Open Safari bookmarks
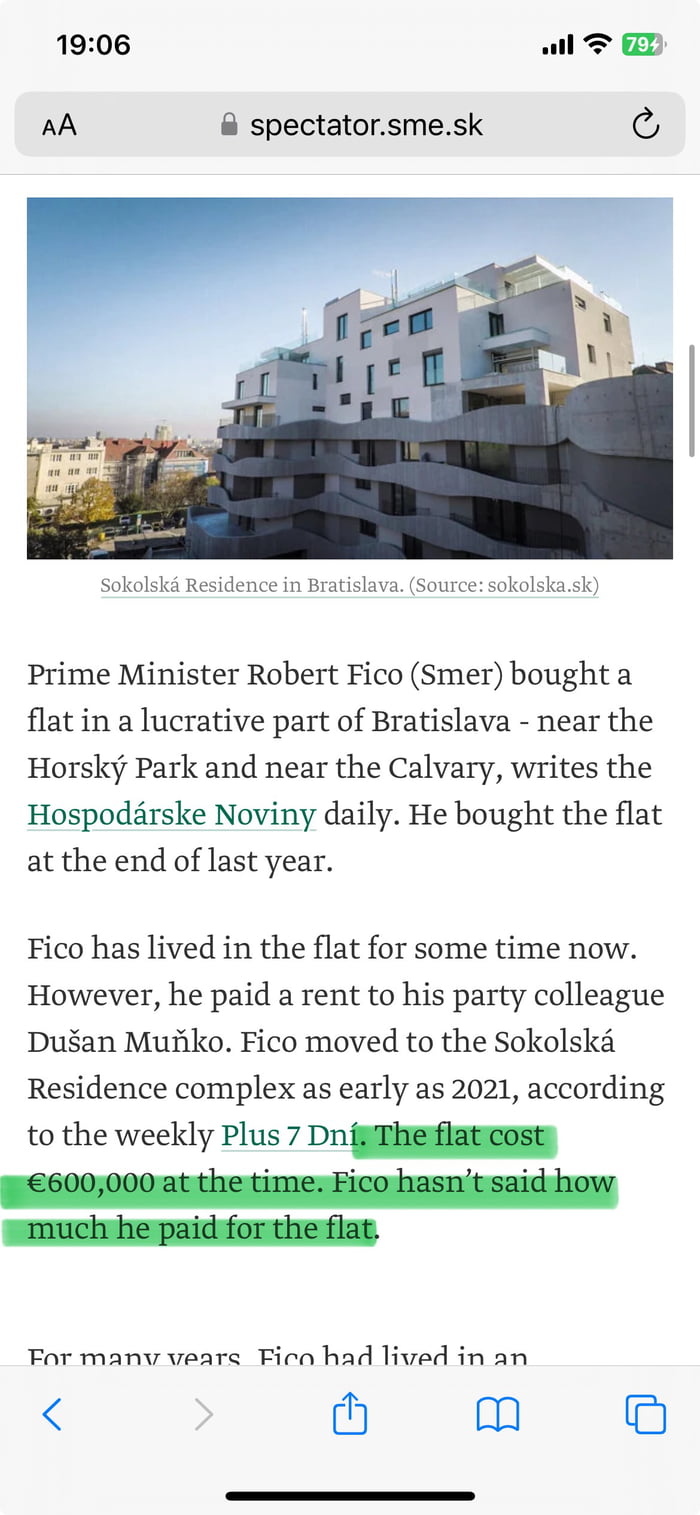This screenshot has width=700, height=1515. (497, 1414)
